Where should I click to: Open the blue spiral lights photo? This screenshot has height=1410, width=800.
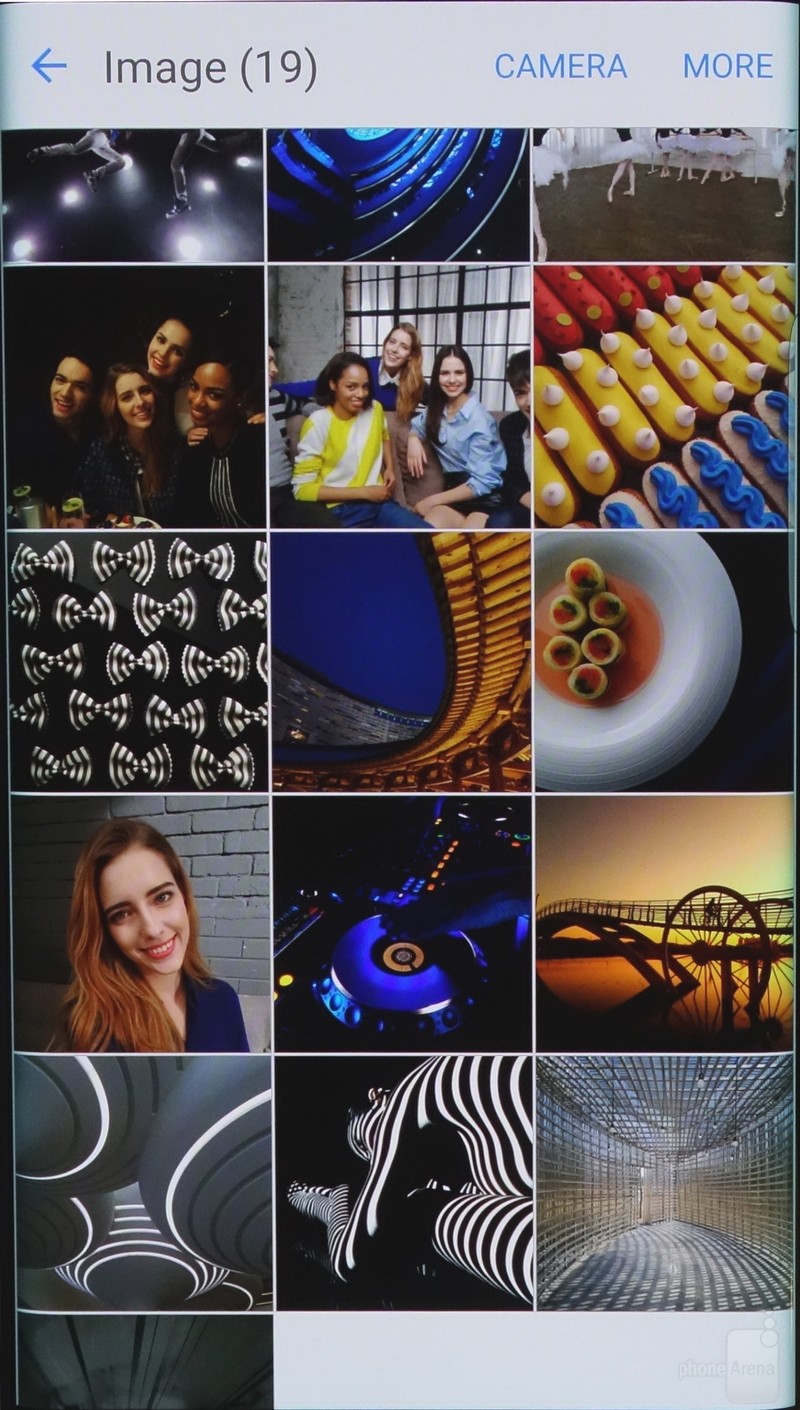click(x=398, y=195)
